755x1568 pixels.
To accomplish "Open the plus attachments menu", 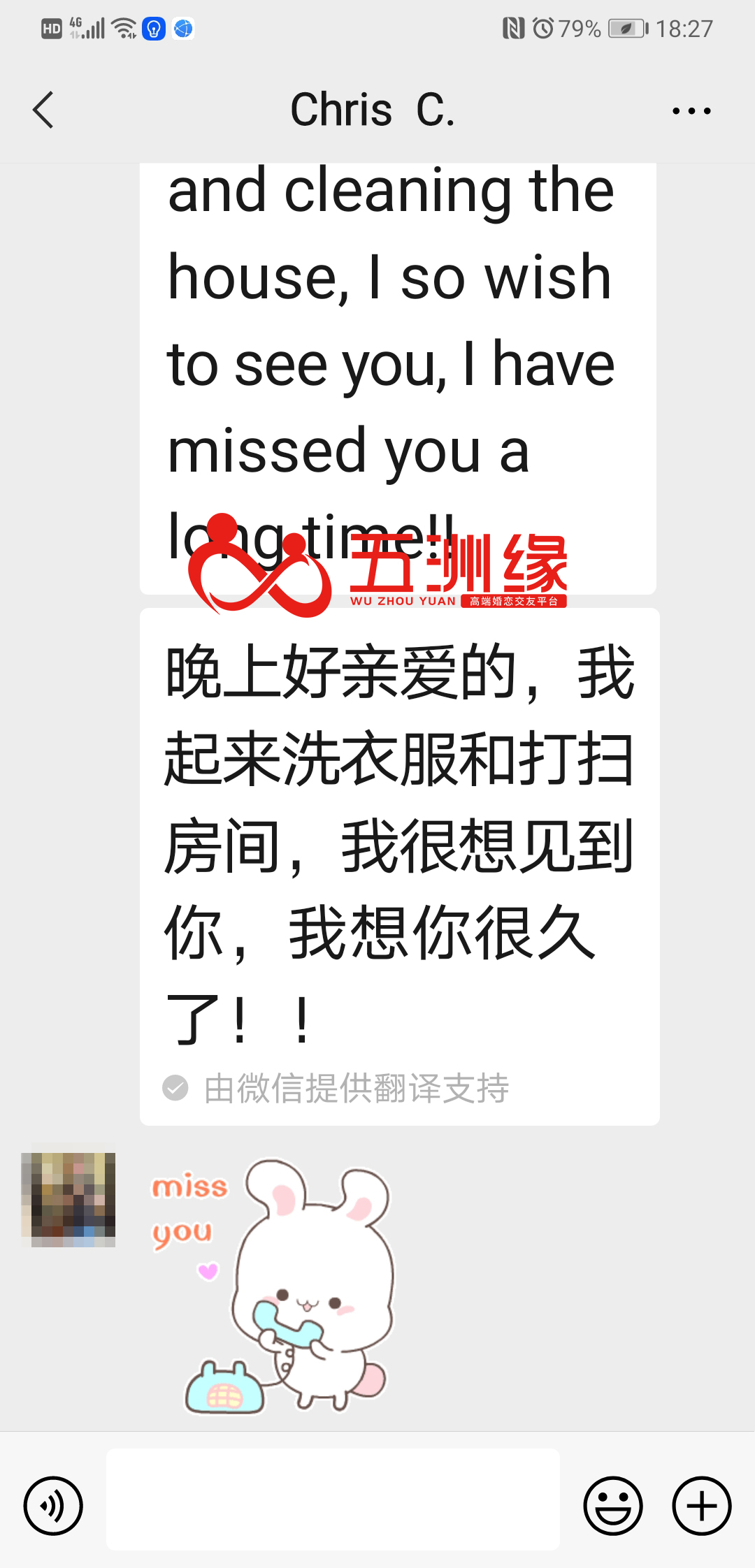I will (702, 1506).
